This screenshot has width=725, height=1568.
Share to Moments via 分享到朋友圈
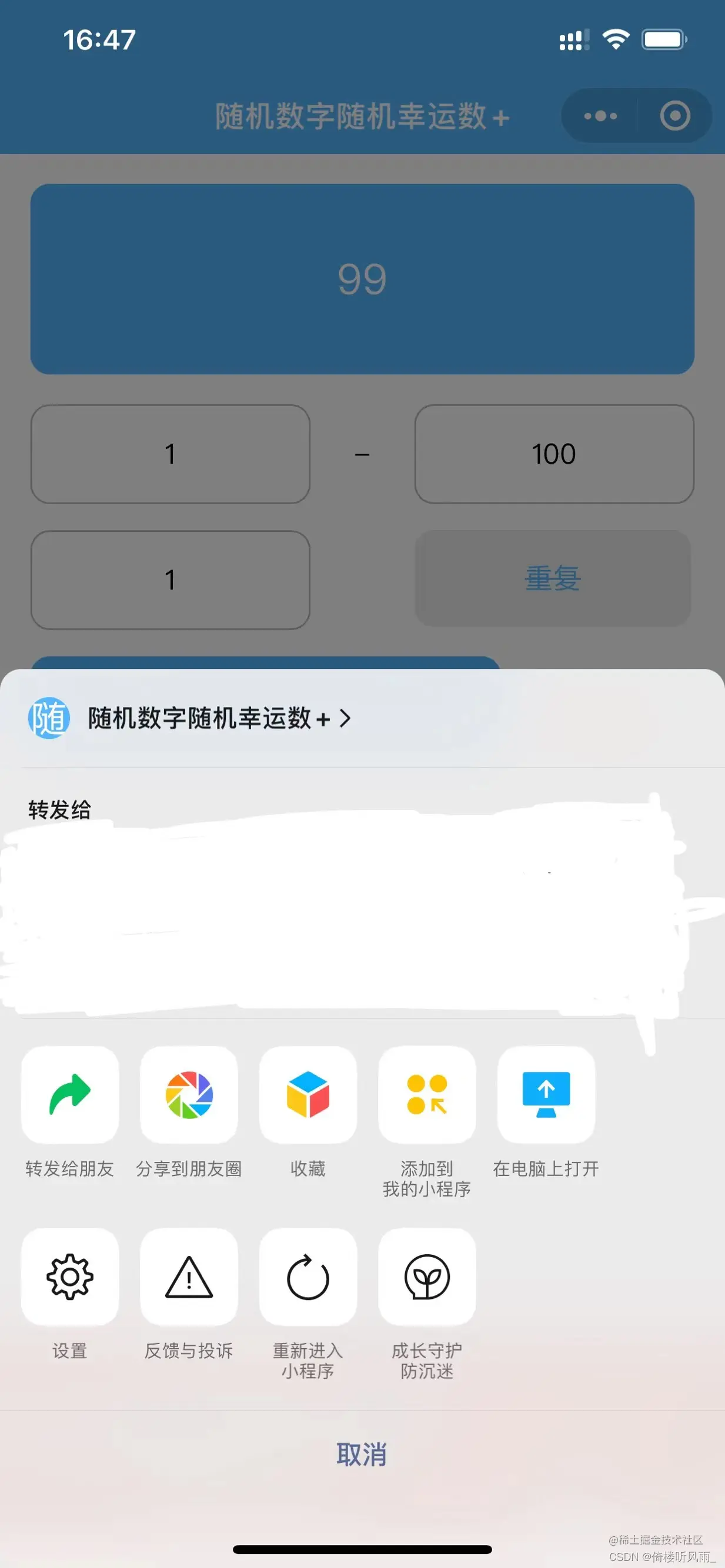(189, 1094)
